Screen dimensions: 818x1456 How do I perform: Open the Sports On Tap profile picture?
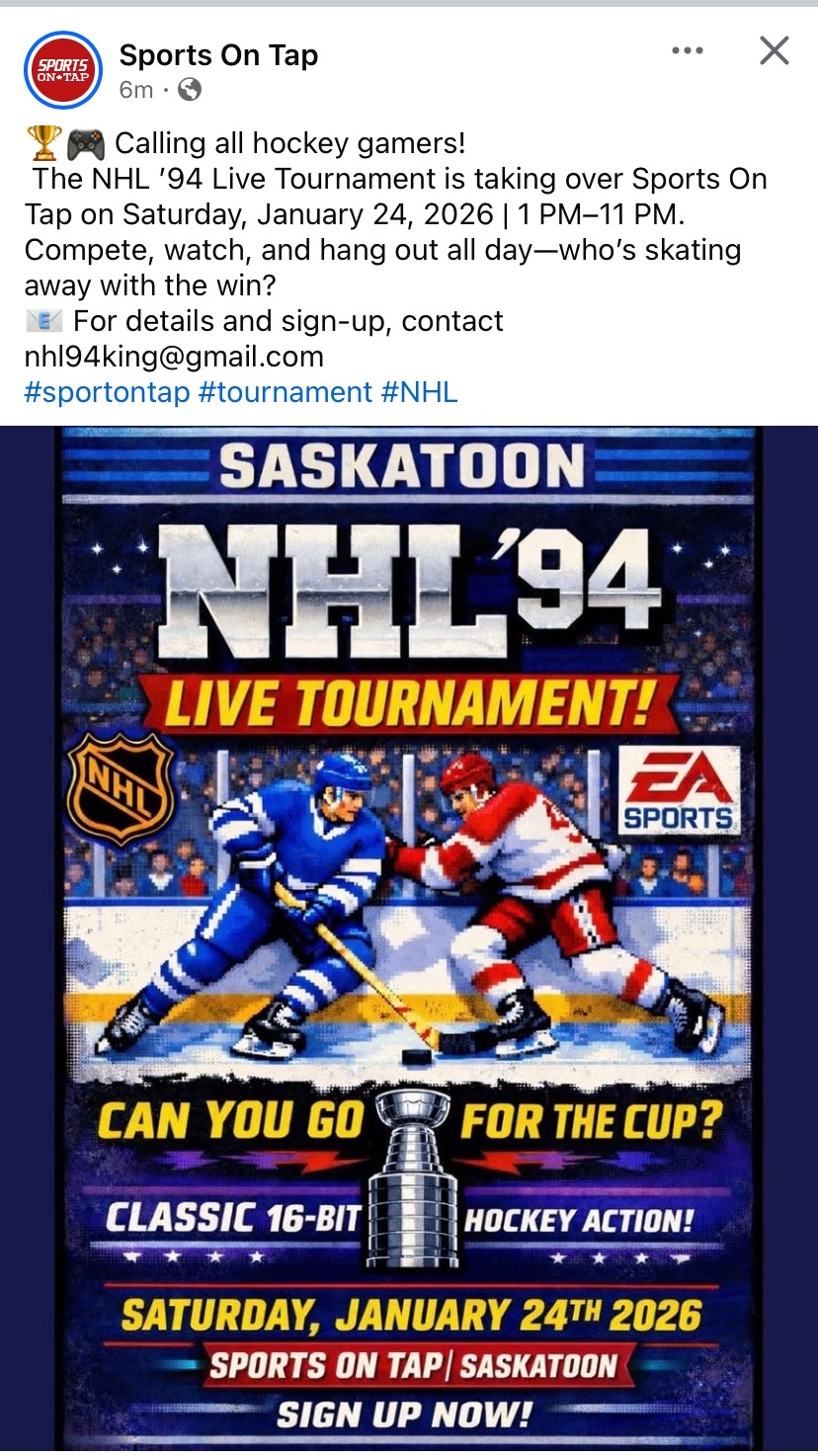click(x=63, y=70)
